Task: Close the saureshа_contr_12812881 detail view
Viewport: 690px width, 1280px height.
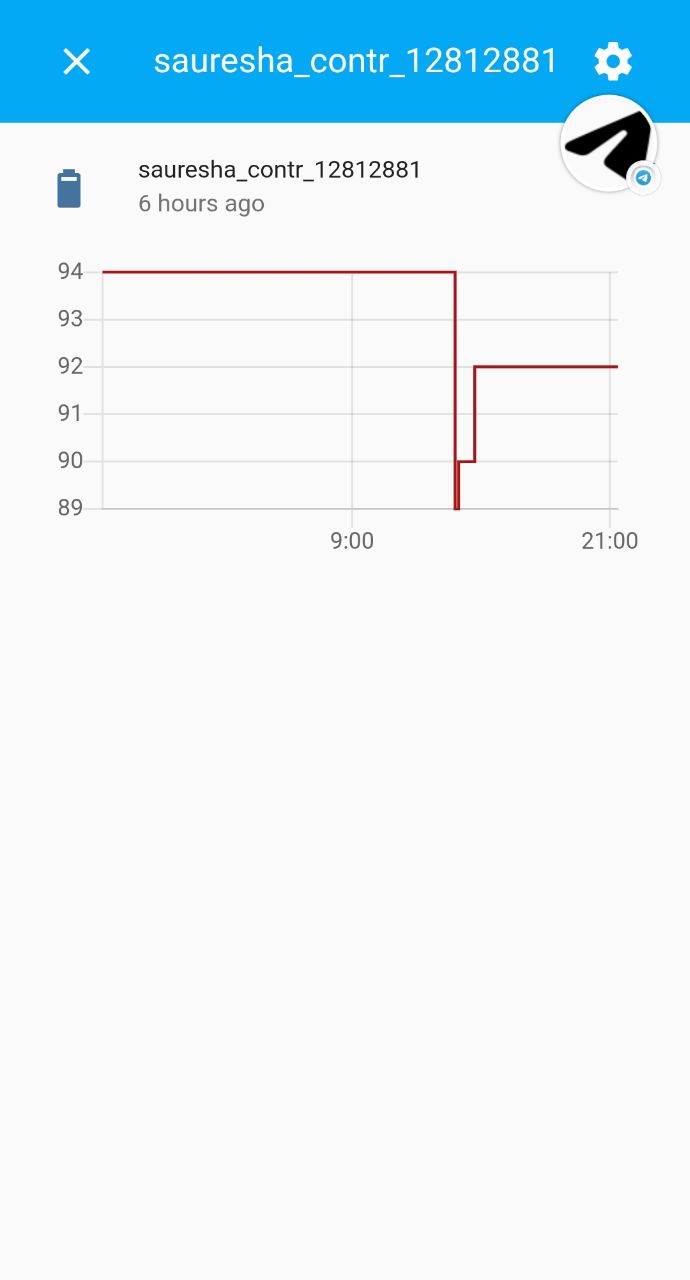Action: pos(77,62)
